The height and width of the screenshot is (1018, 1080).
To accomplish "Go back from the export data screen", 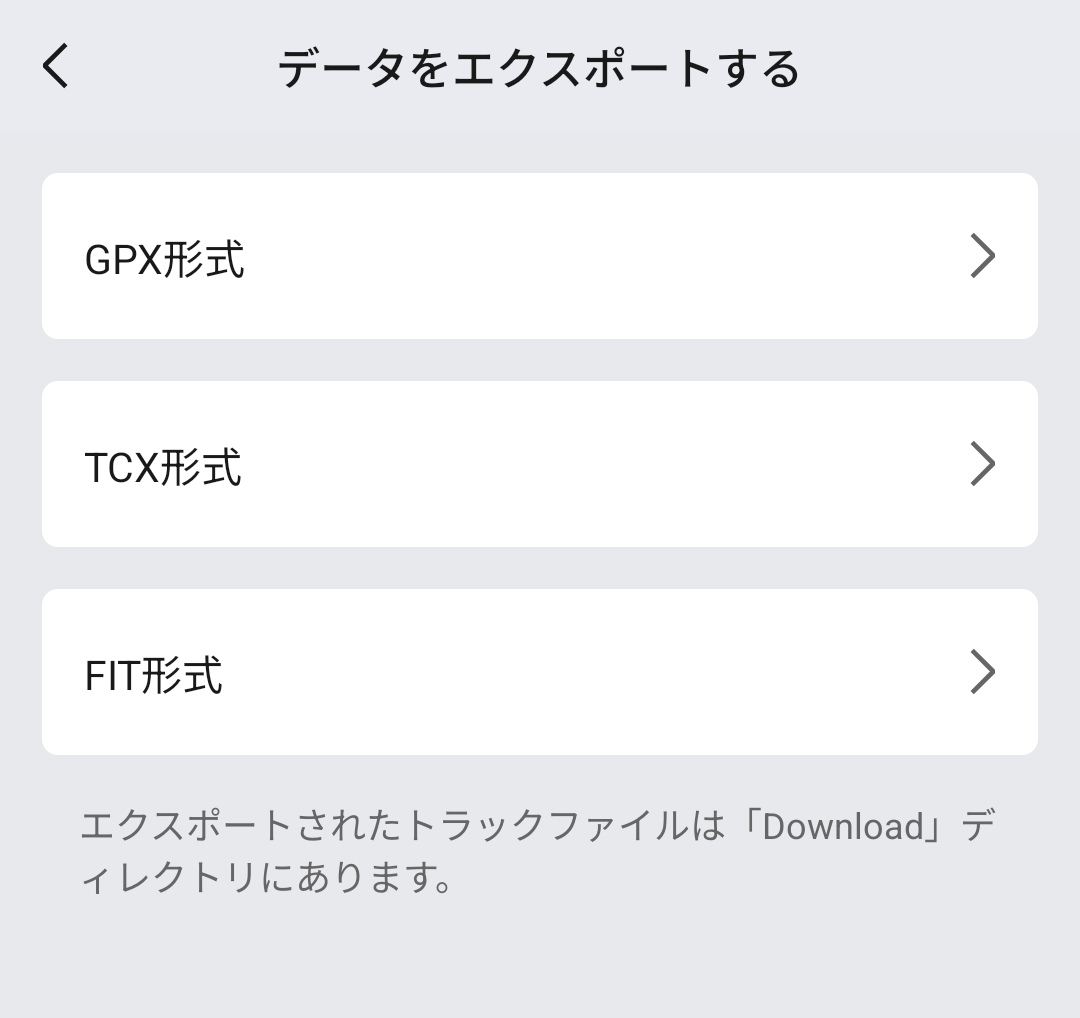I will pos(56,68).
